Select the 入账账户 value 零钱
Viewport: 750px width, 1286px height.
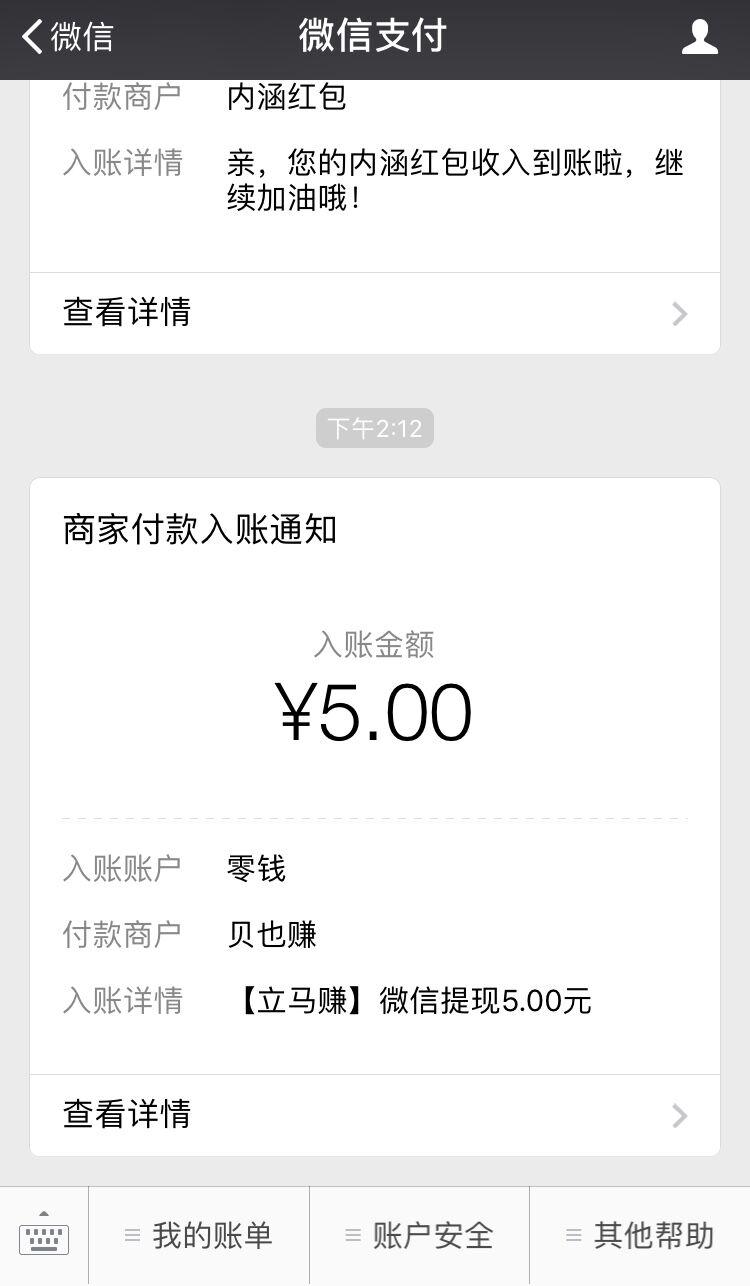tap(256, 868)
